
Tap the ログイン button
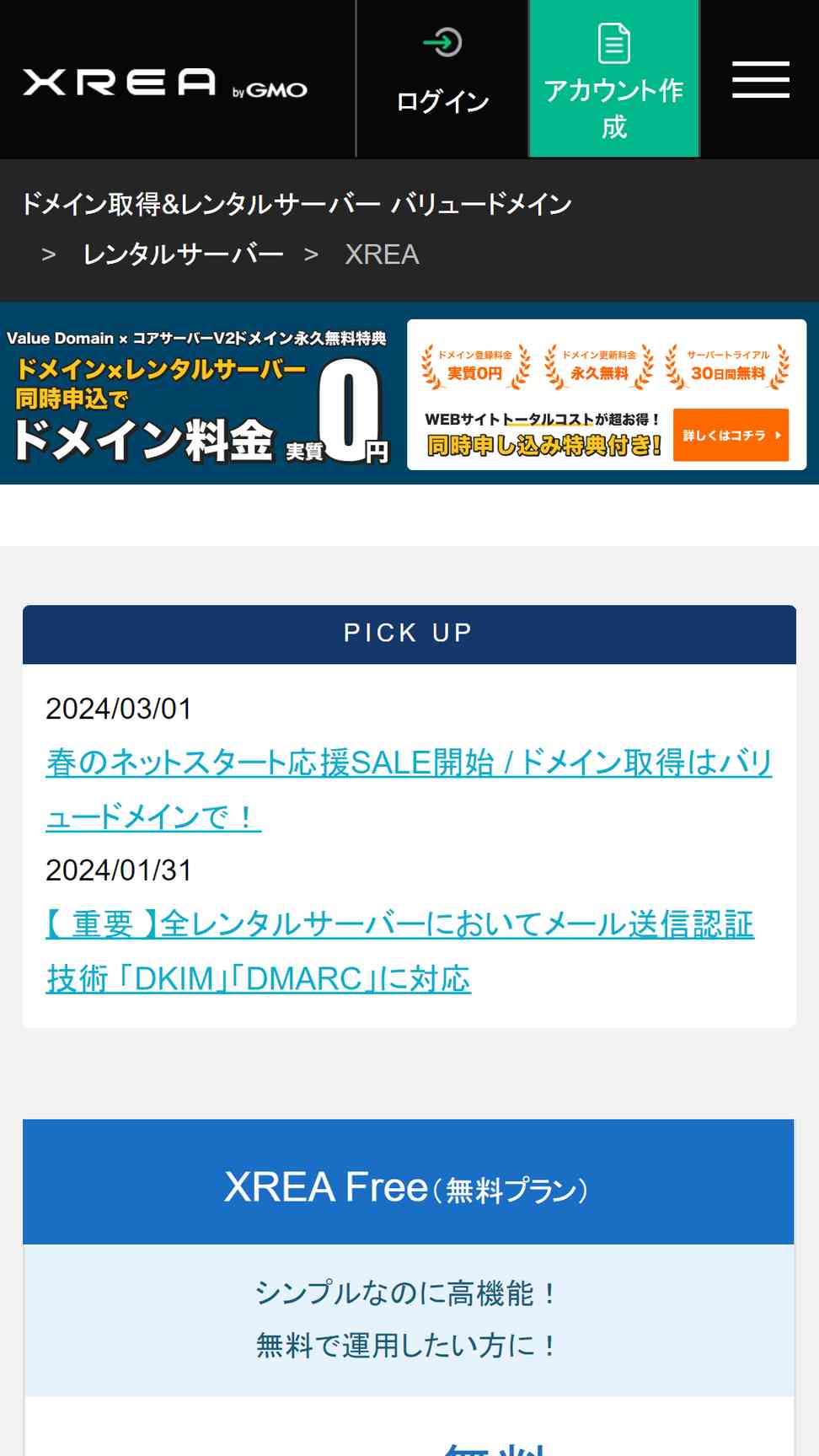pyautogui.click(x=442, y=78)
